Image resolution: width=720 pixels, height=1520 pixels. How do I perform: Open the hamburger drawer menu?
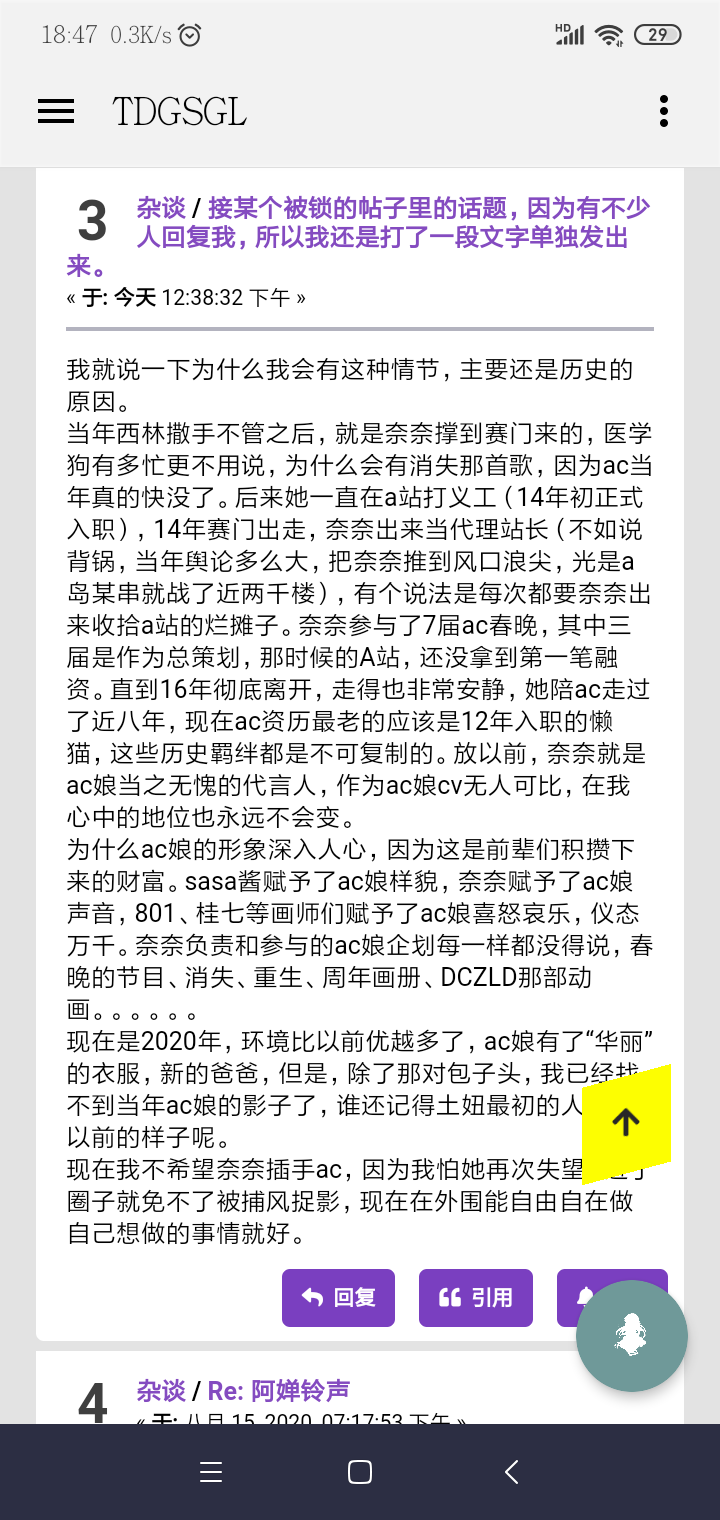pyautogui.click(x=56, y=112)
